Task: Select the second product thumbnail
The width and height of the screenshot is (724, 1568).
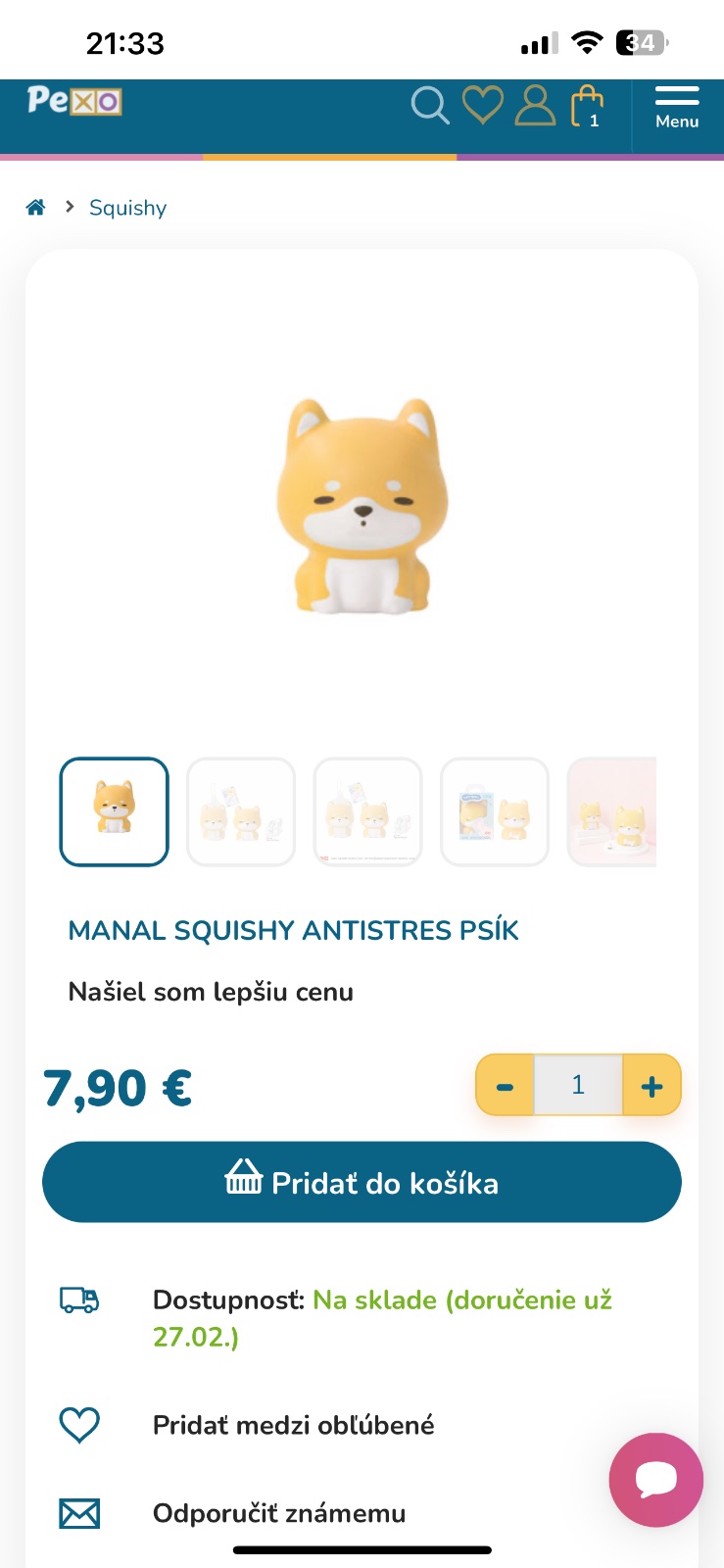Action: [x=241, y=811]
